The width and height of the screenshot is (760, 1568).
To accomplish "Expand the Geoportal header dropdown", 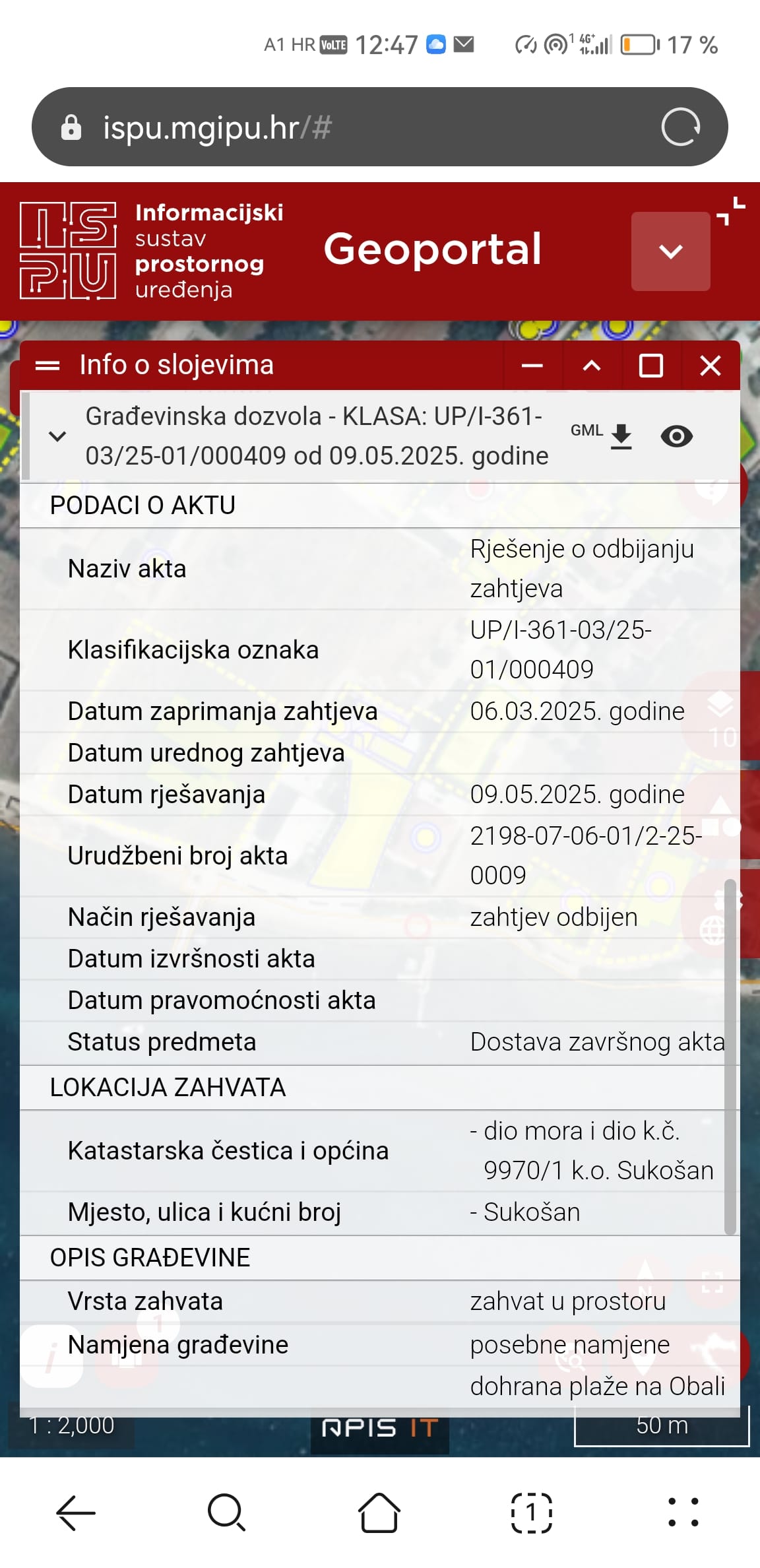I will [670, 251].
